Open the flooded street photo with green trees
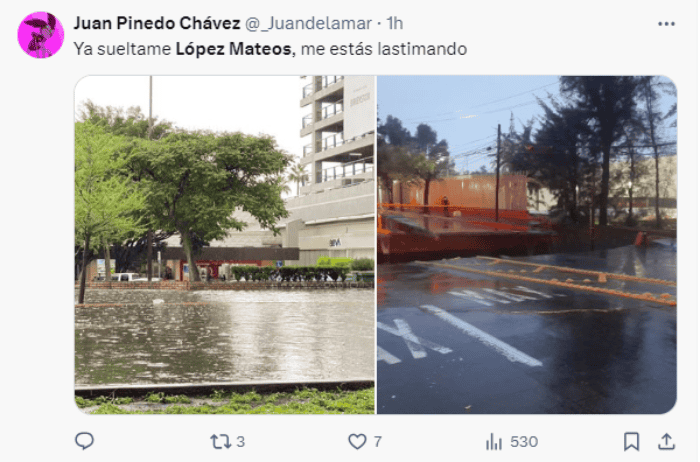This screenshot has width=700, height=462. 224,244
